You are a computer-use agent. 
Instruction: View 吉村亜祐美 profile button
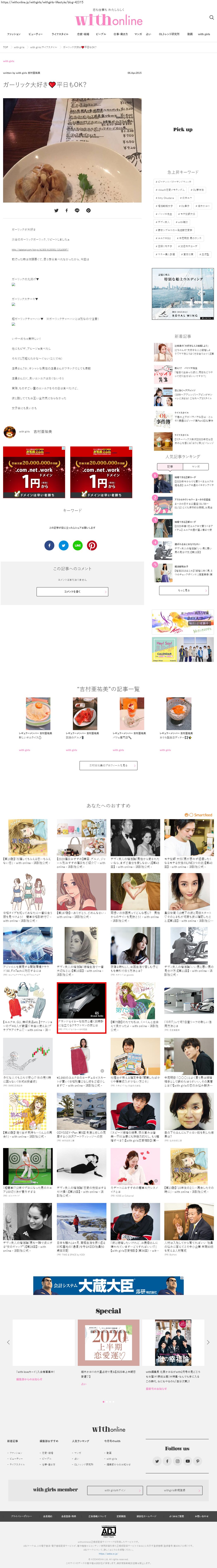[x=108, y=765]
